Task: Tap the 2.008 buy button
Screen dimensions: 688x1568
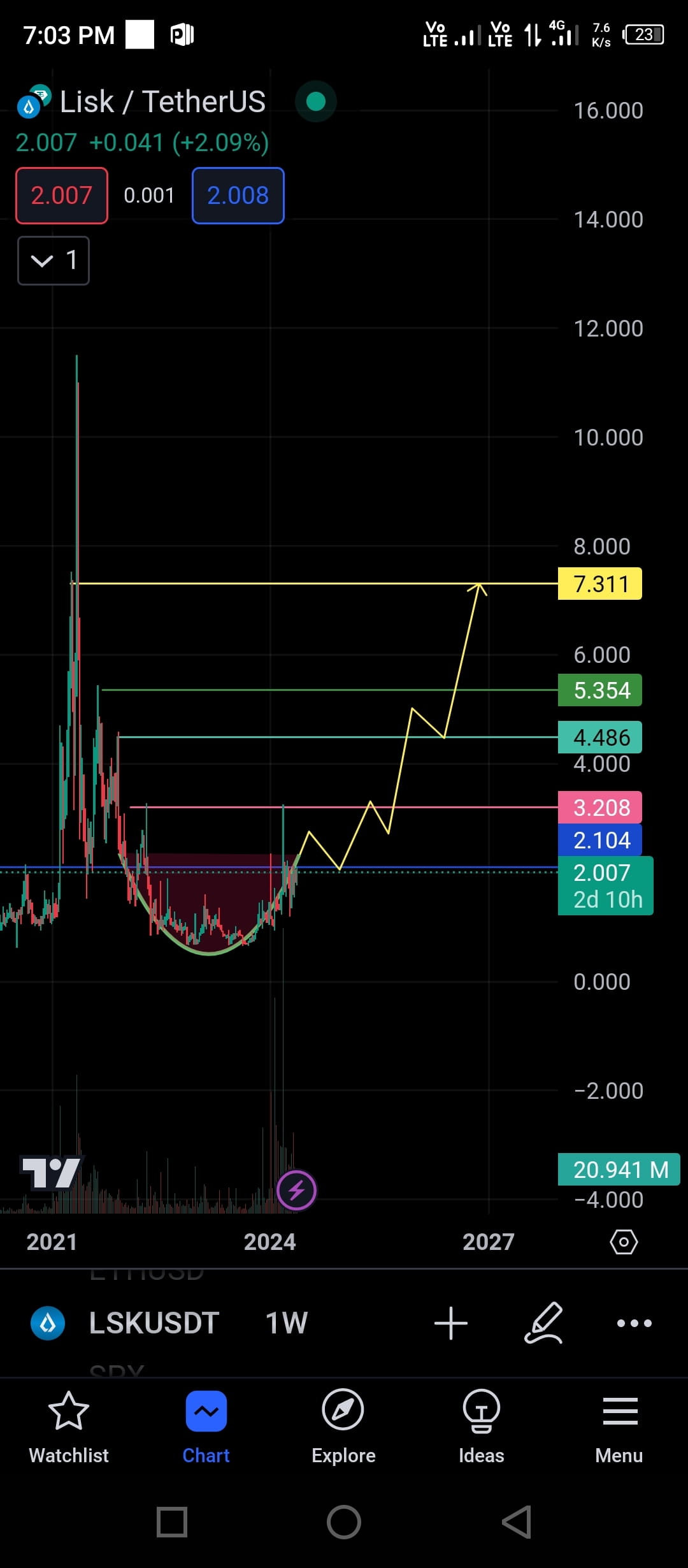Action: tap(238, 195)
